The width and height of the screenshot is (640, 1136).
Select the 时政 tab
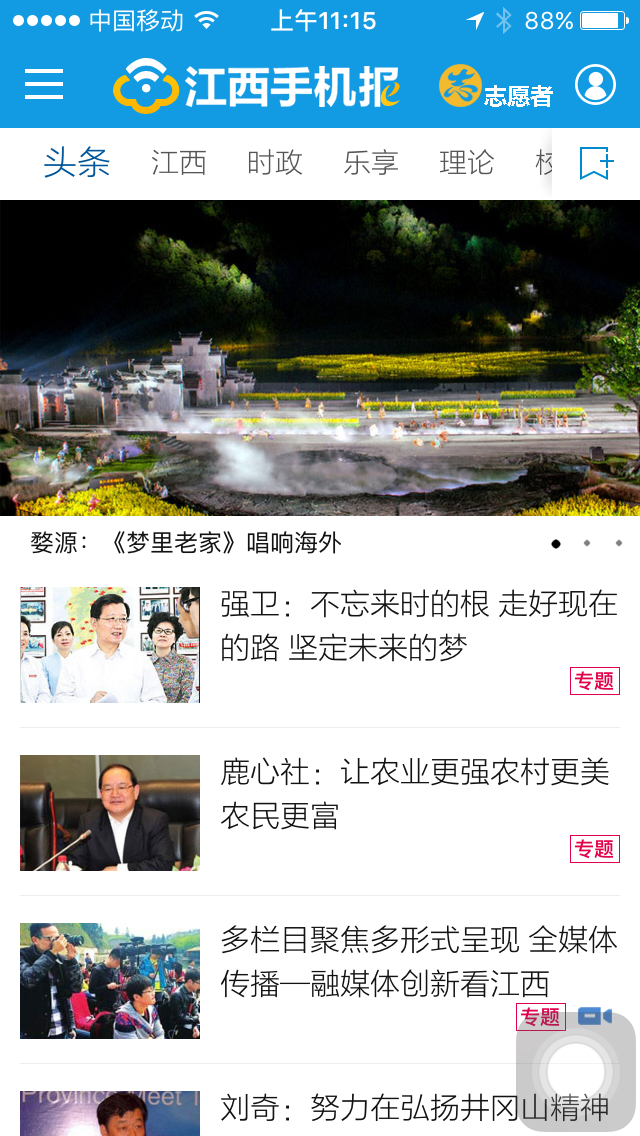(x=275, y=162)
